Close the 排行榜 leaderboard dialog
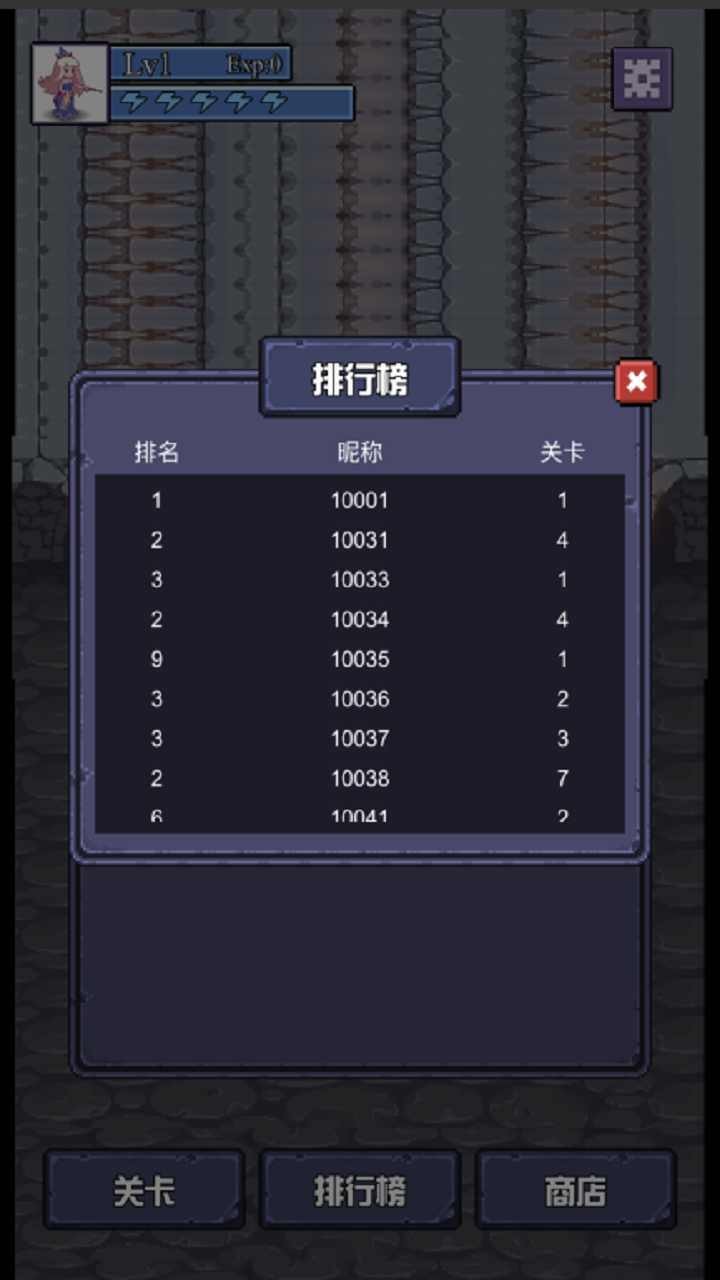720x1280 pixels. 636,381
